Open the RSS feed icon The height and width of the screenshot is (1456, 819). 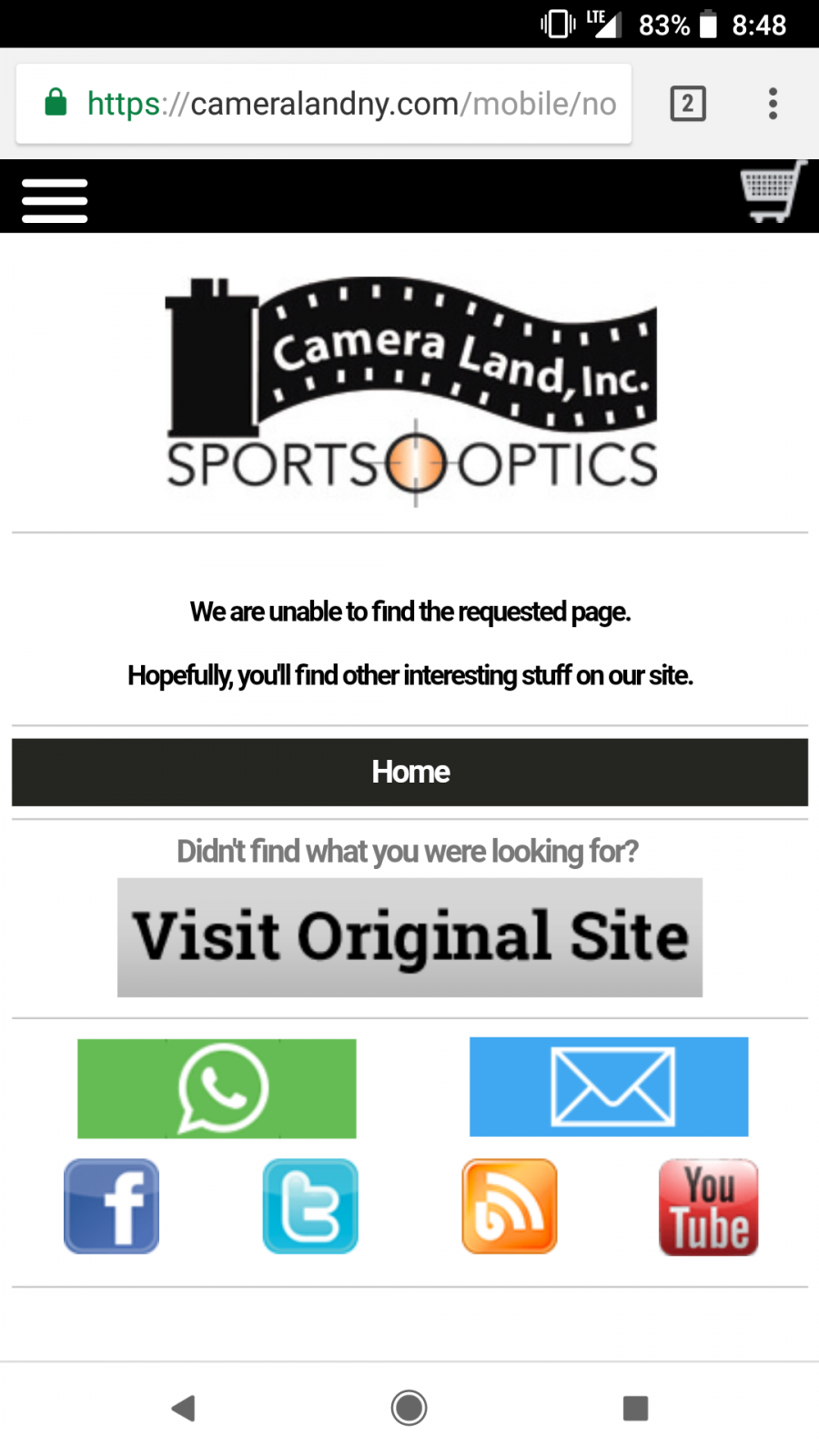[x=510, y=1206]
